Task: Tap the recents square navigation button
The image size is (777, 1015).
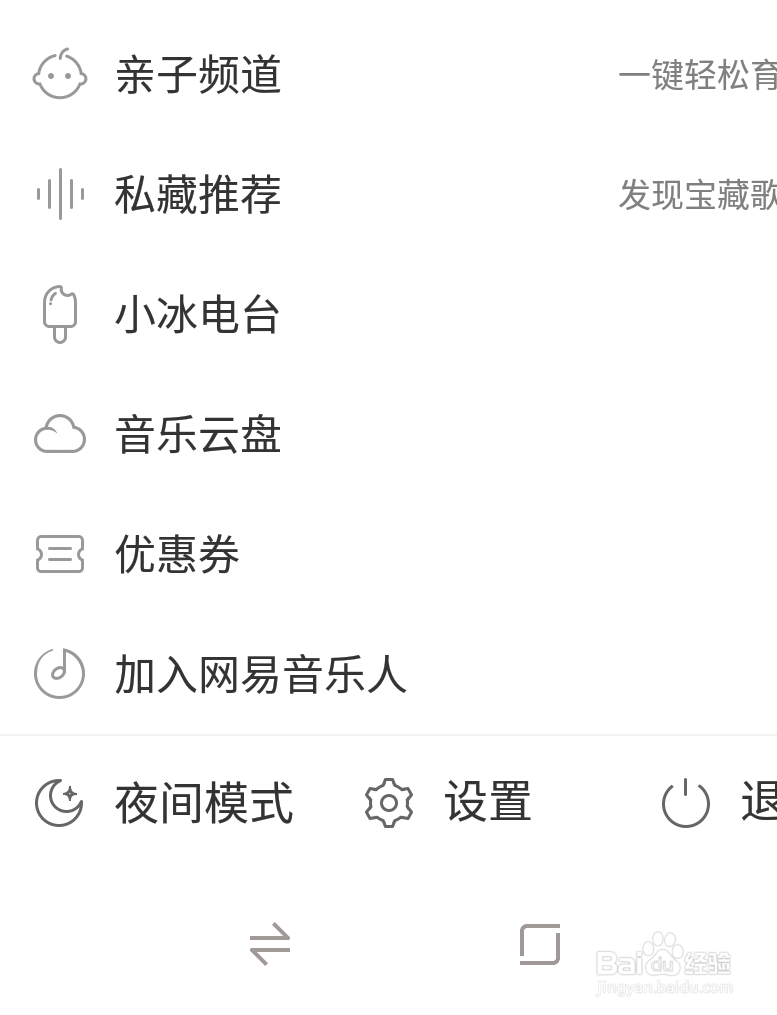Action: pos(538,944)
